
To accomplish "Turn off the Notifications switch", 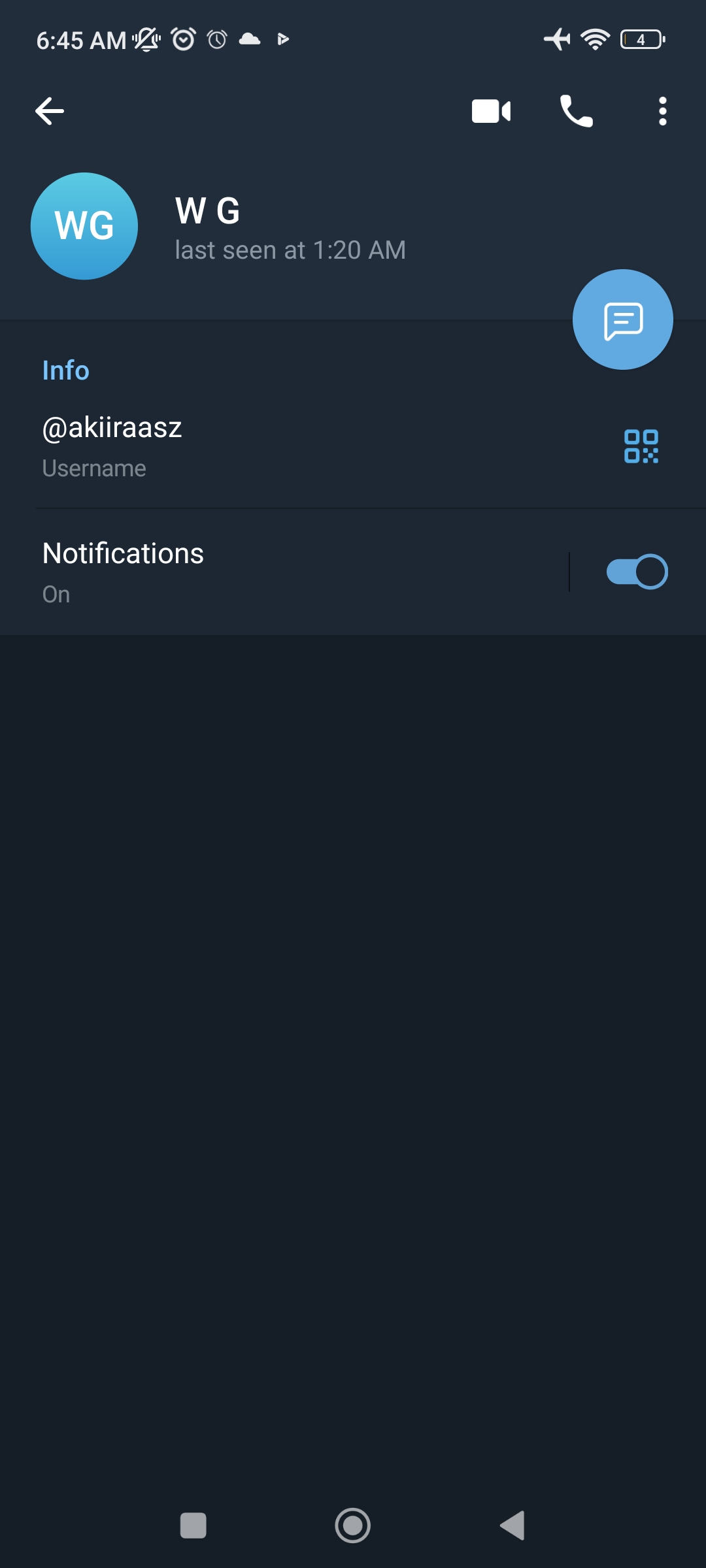I will point(637,572).
